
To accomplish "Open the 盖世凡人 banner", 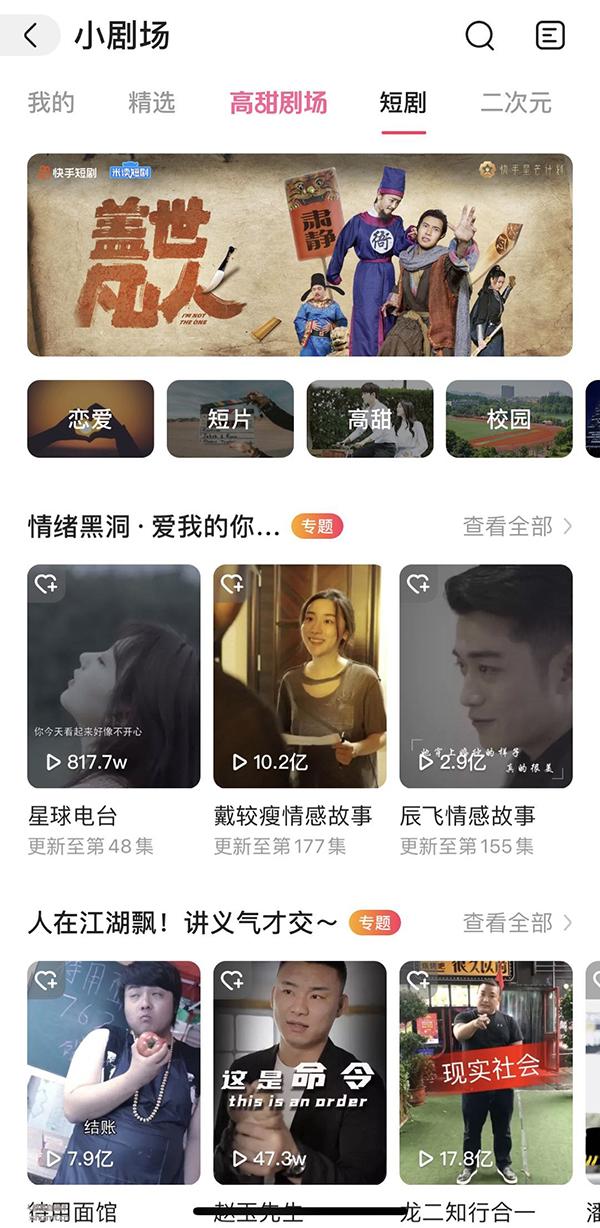I will point(300,255).
